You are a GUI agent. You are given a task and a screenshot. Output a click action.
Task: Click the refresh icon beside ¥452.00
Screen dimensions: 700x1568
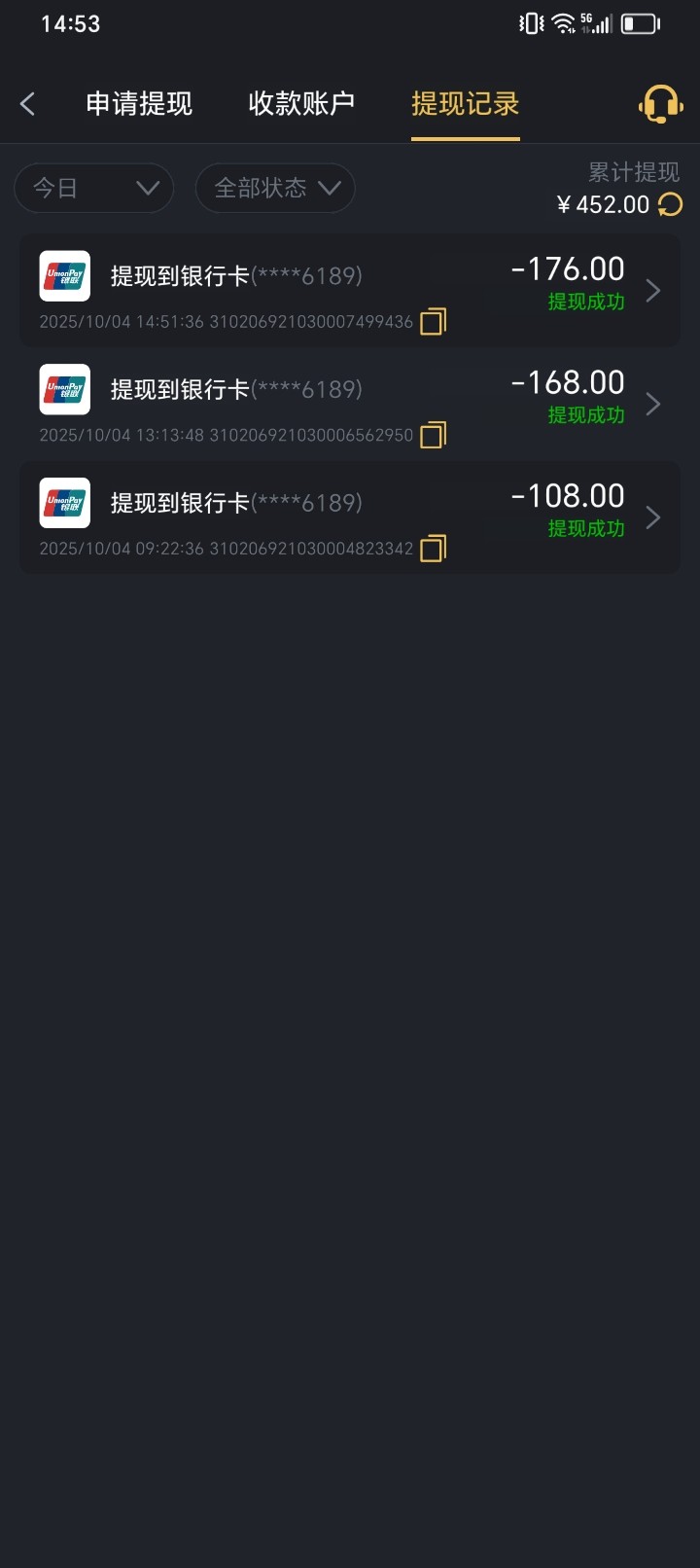point(669,205)
